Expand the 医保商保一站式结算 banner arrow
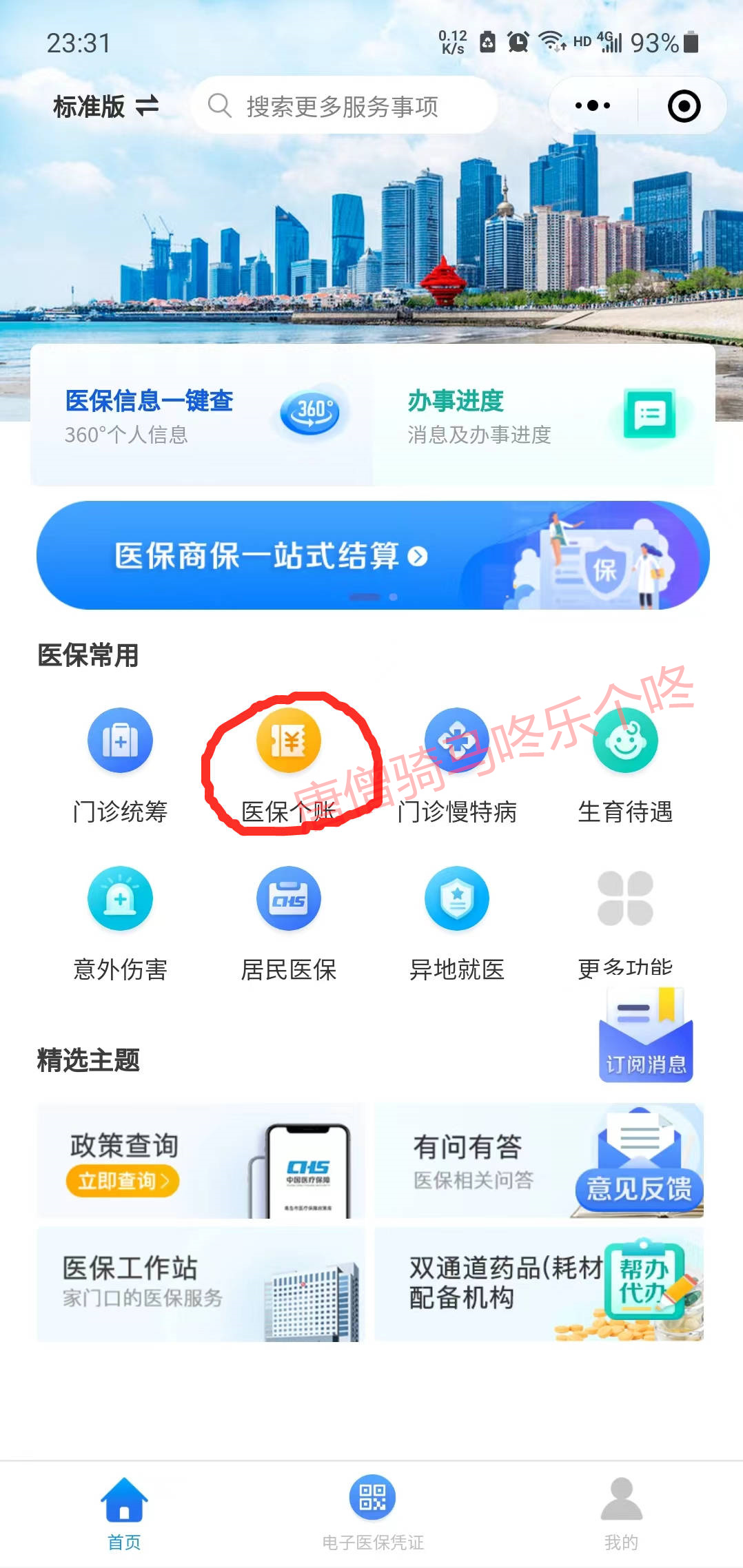The width and height of the screenshot is (743, 1568). coord(417,555)
